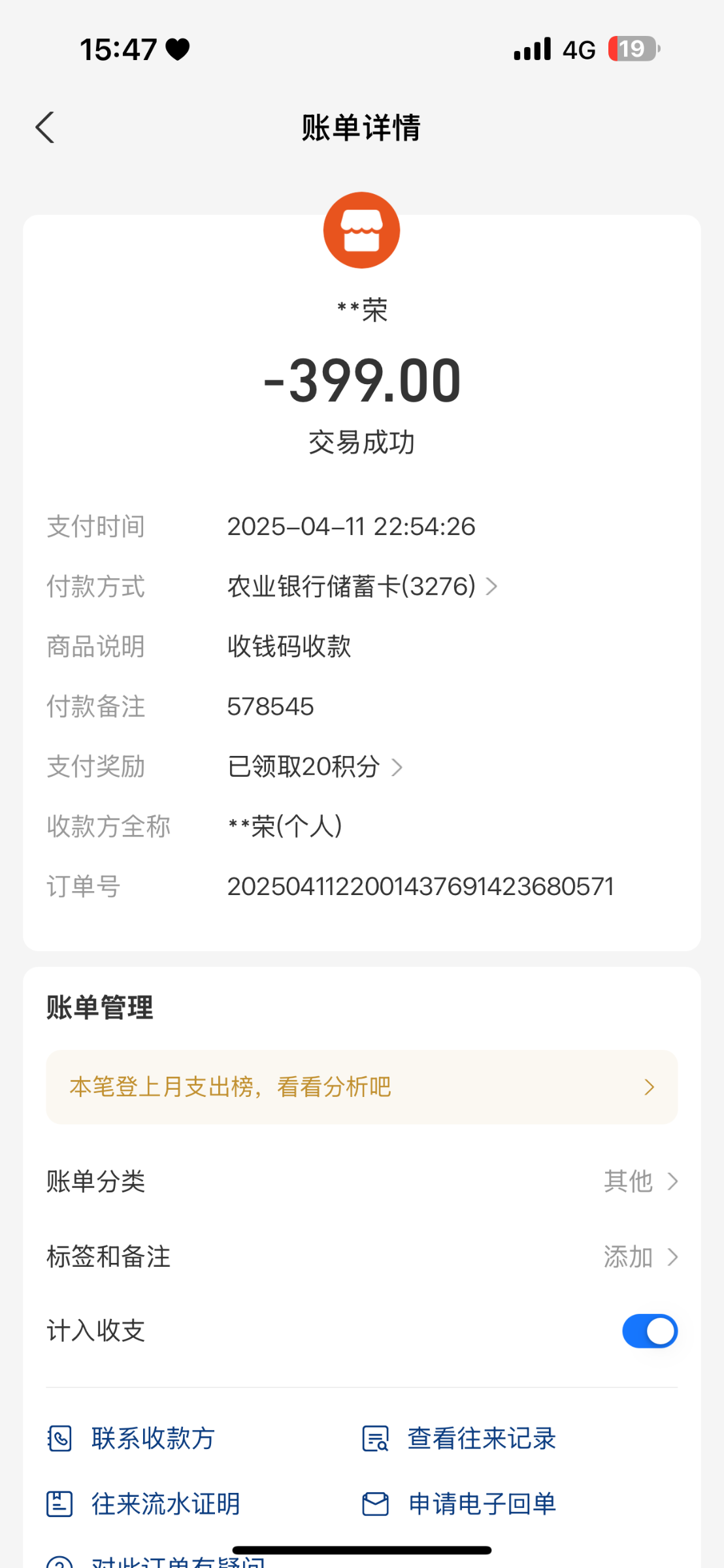Screen dimensions: 724x1568
Task: Tap the phone icon beside 联系收款方
Action: 59,1439
